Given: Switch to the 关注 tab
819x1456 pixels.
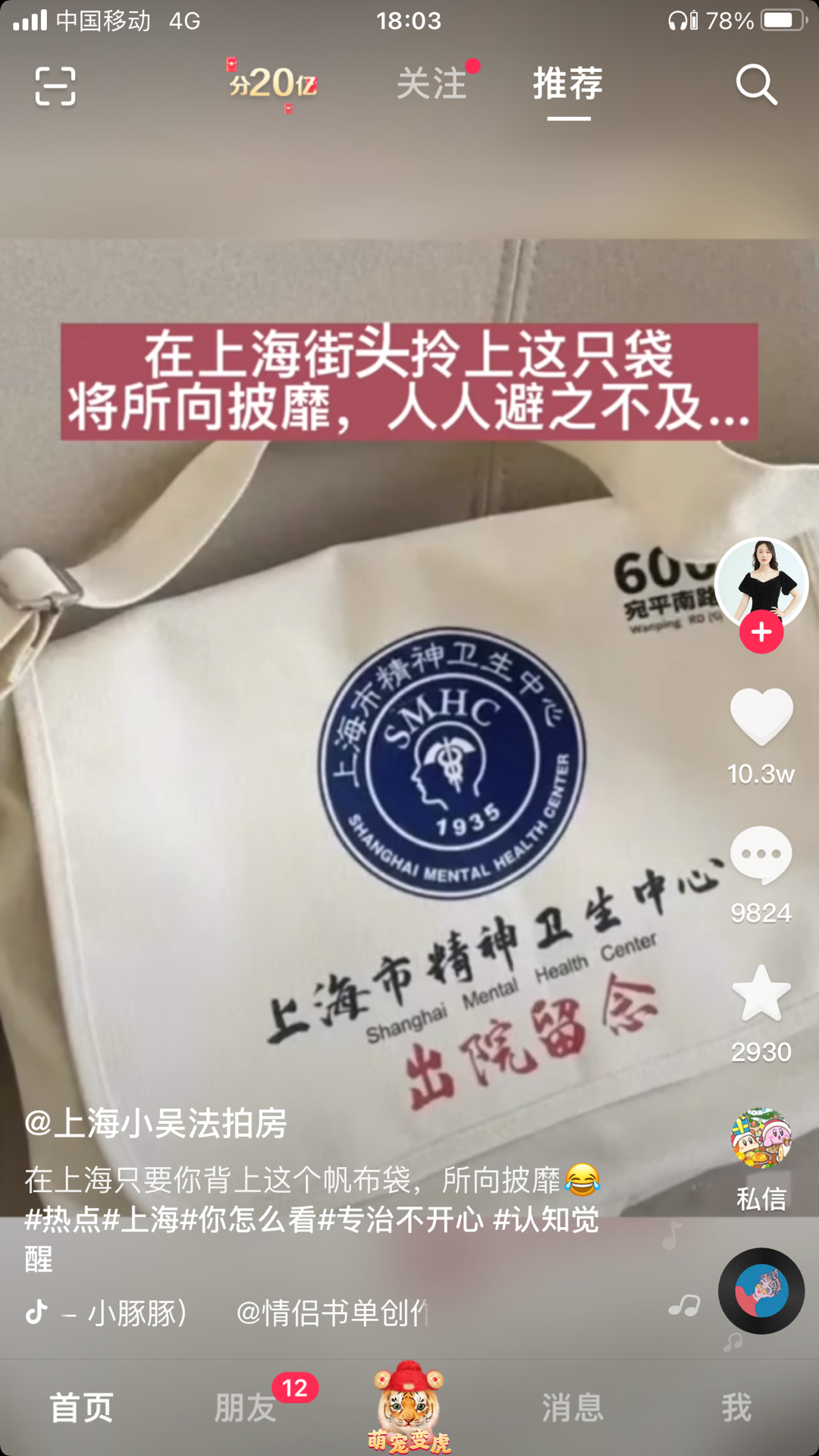Looking at the screenshot, I should tap(431, 83).
